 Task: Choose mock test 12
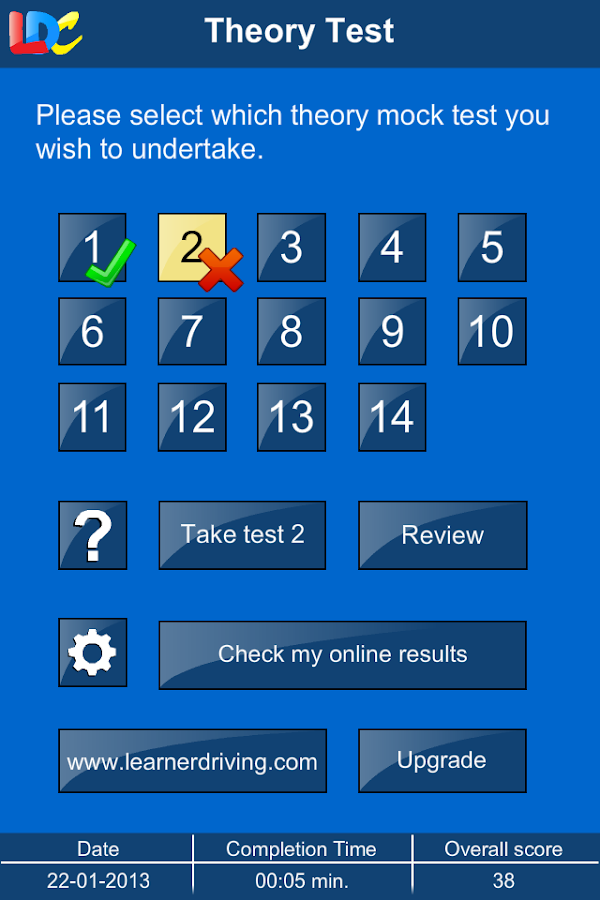pyautogui.click(x=192, y=417)
